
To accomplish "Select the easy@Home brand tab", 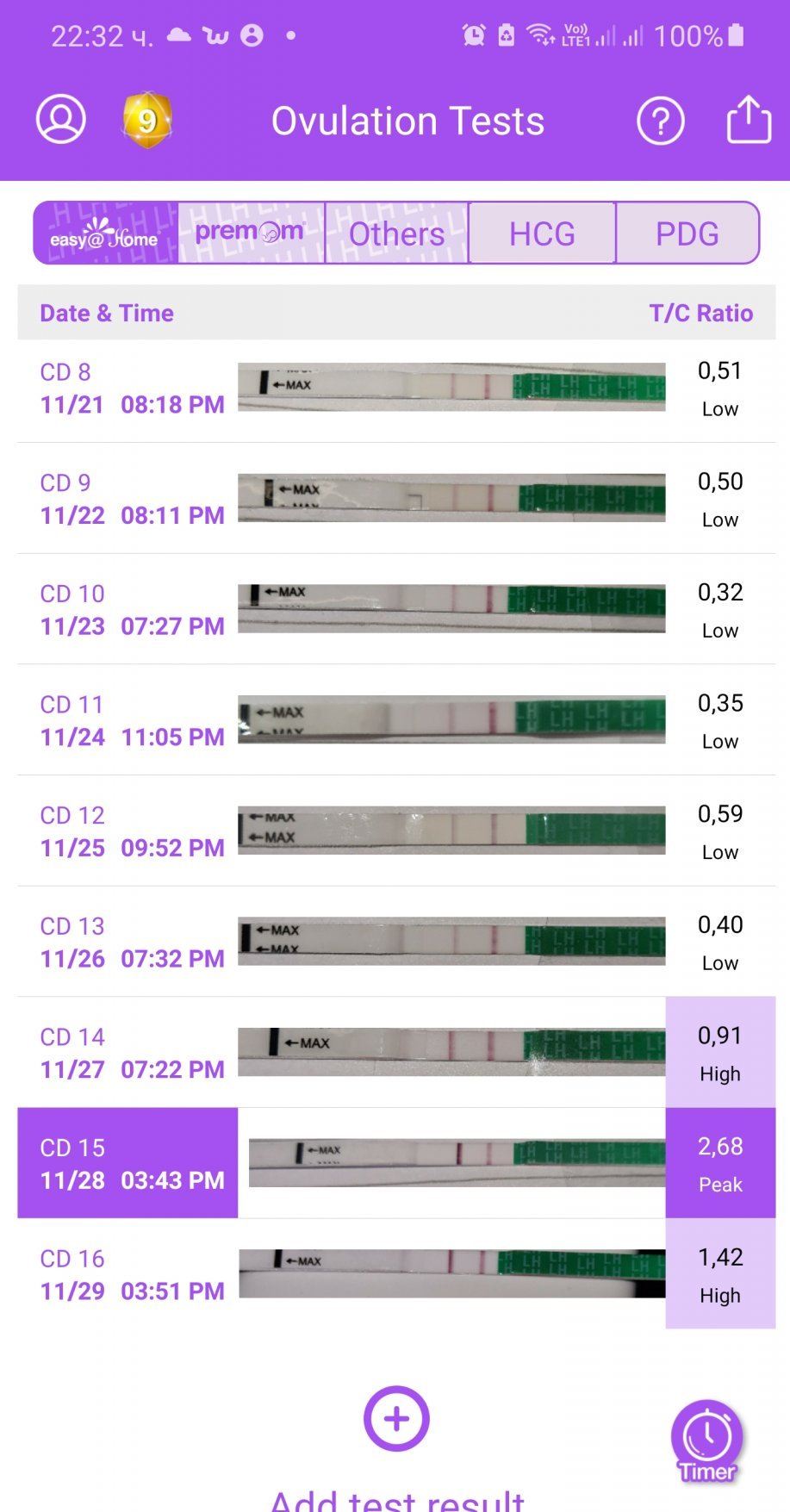I will tap(106, 233).
